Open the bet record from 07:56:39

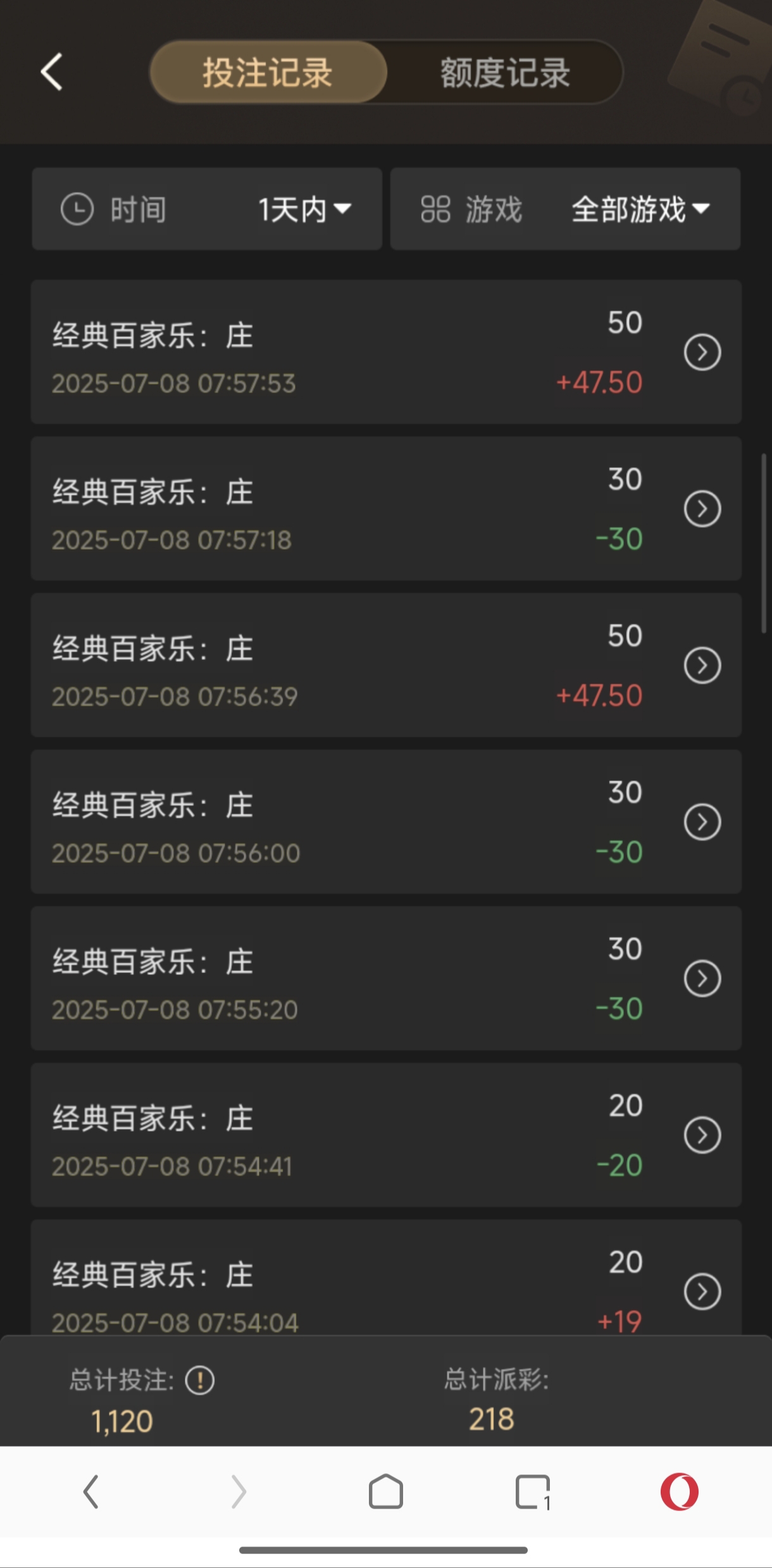point(702,666)
